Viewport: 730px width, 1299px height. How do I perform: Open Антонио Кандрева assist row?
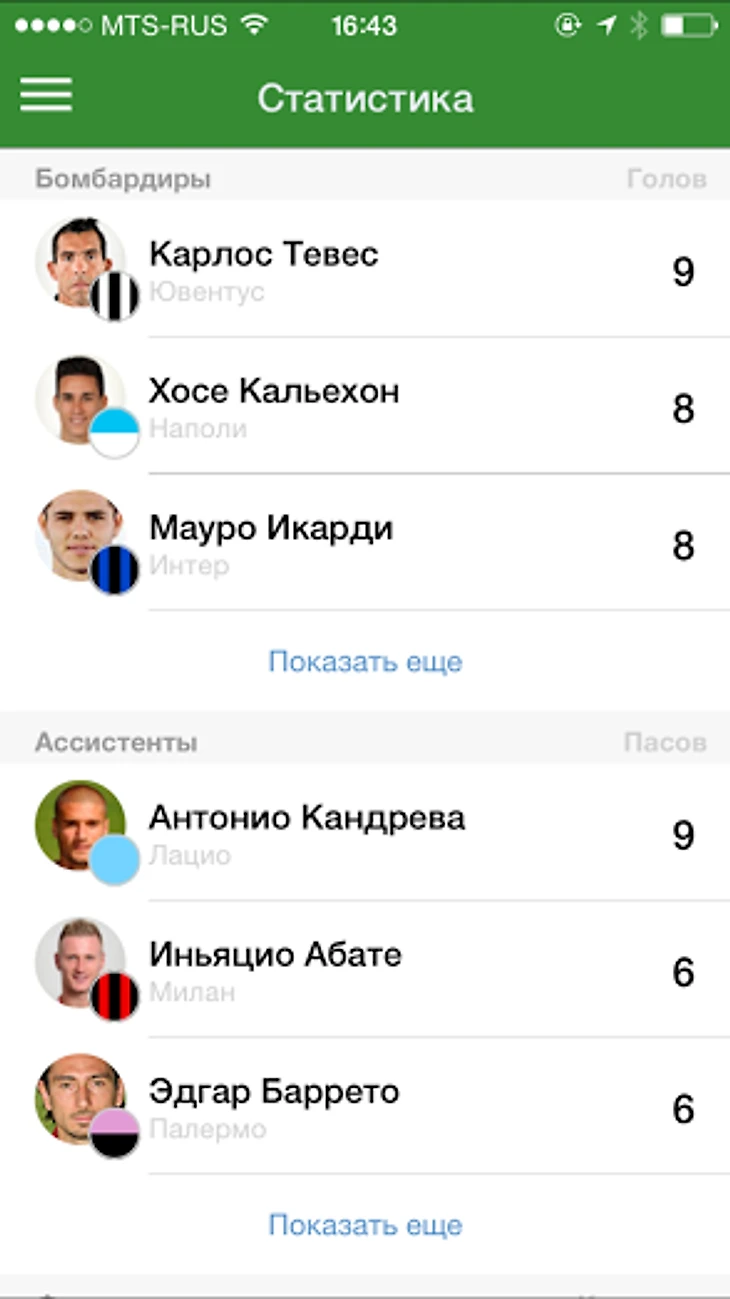[365, 833]
